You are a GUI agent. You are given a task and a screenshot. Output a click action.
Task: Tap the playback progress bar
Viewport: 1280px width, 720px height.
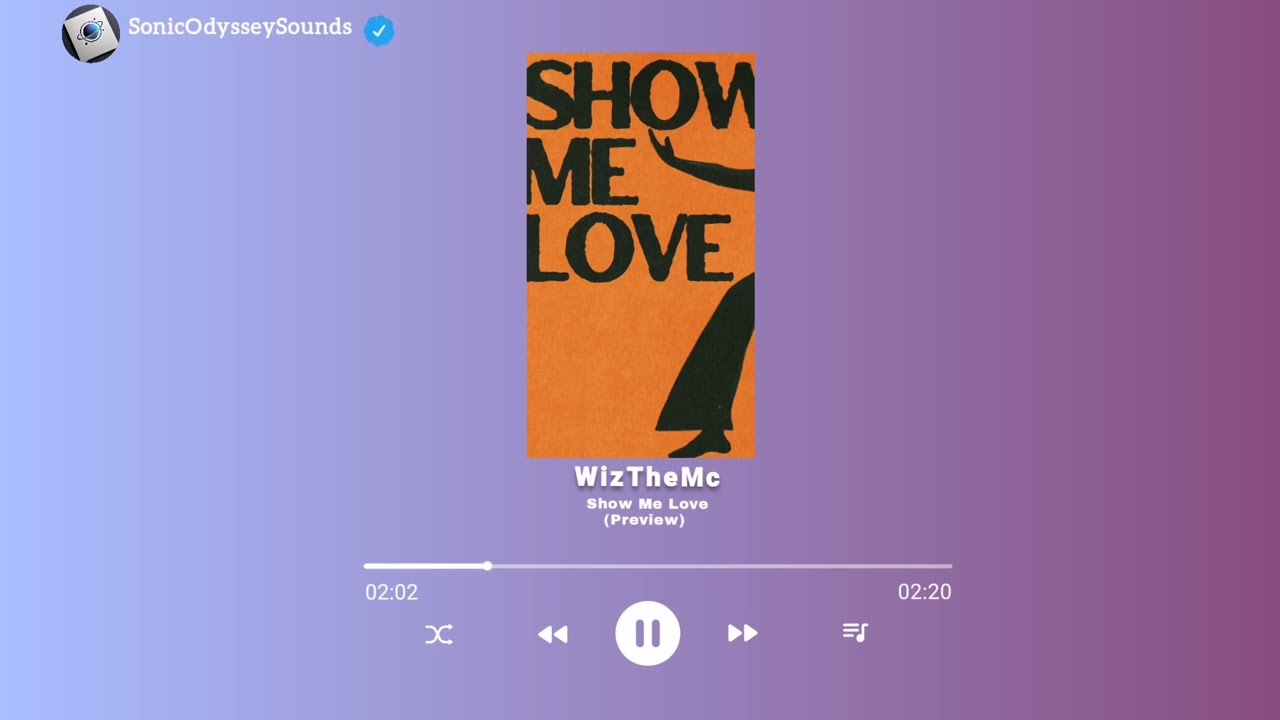click(x=657, y=566)
